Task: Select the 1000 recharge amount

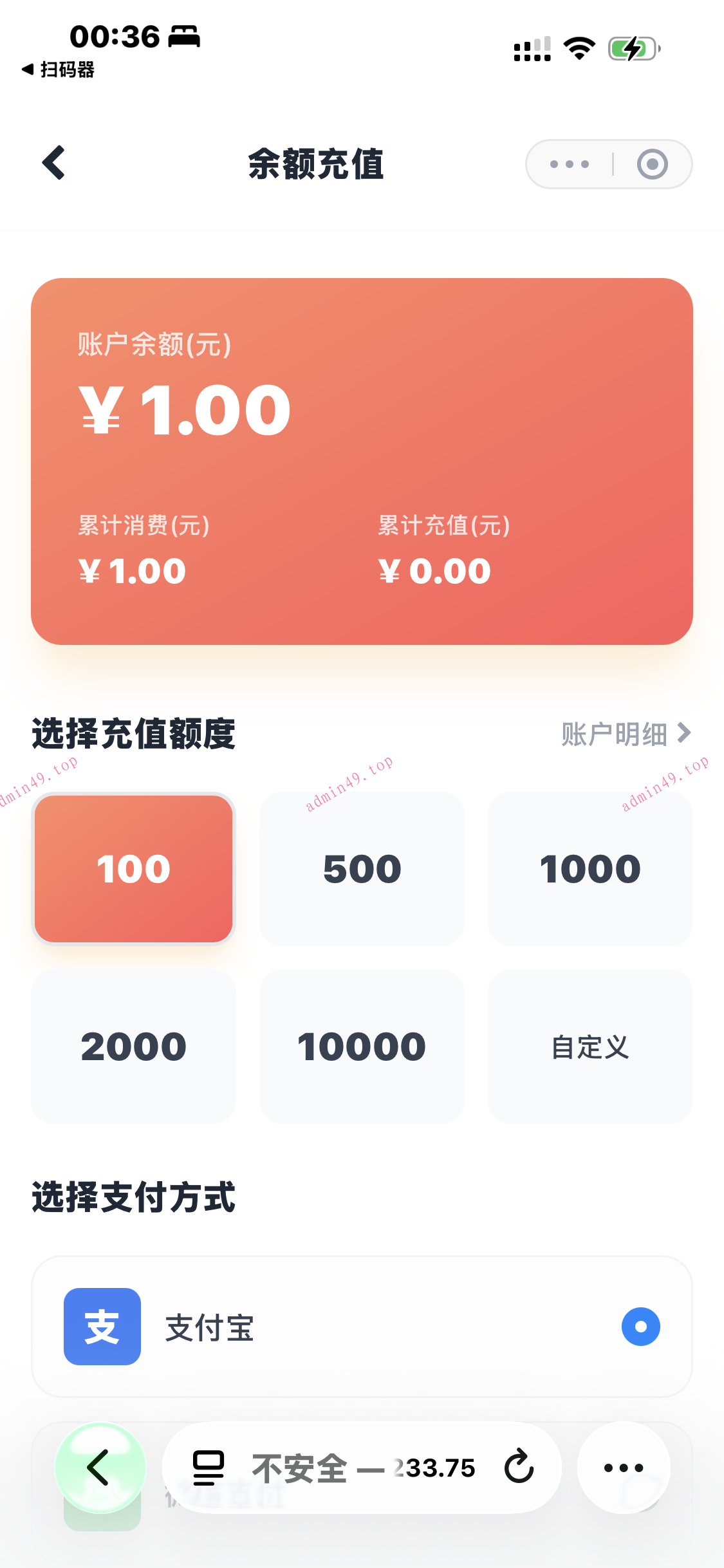Action: tap(589, 869)
